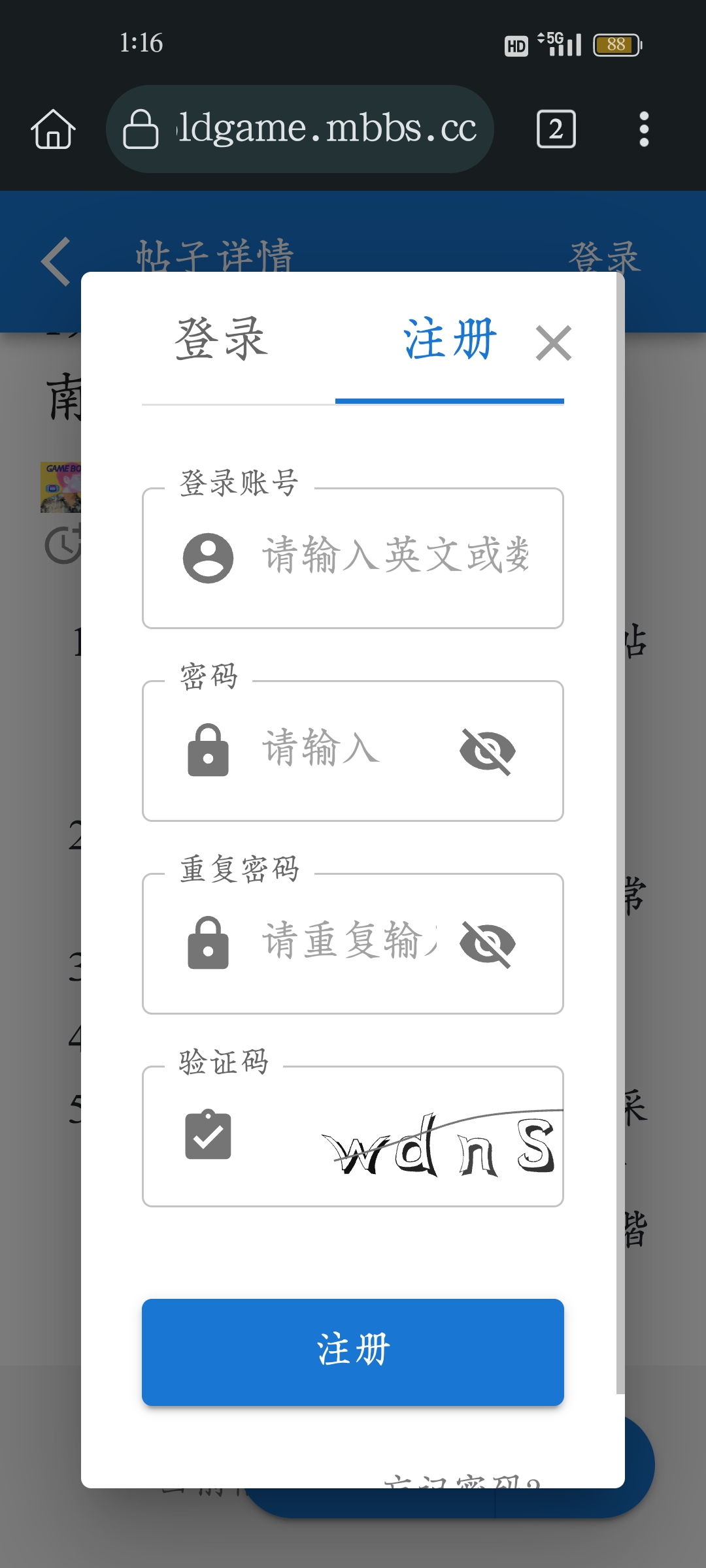The image size is (706, 1568).
Task: Tap the 验证码 input field
Action: click(x=275, y=1137)
